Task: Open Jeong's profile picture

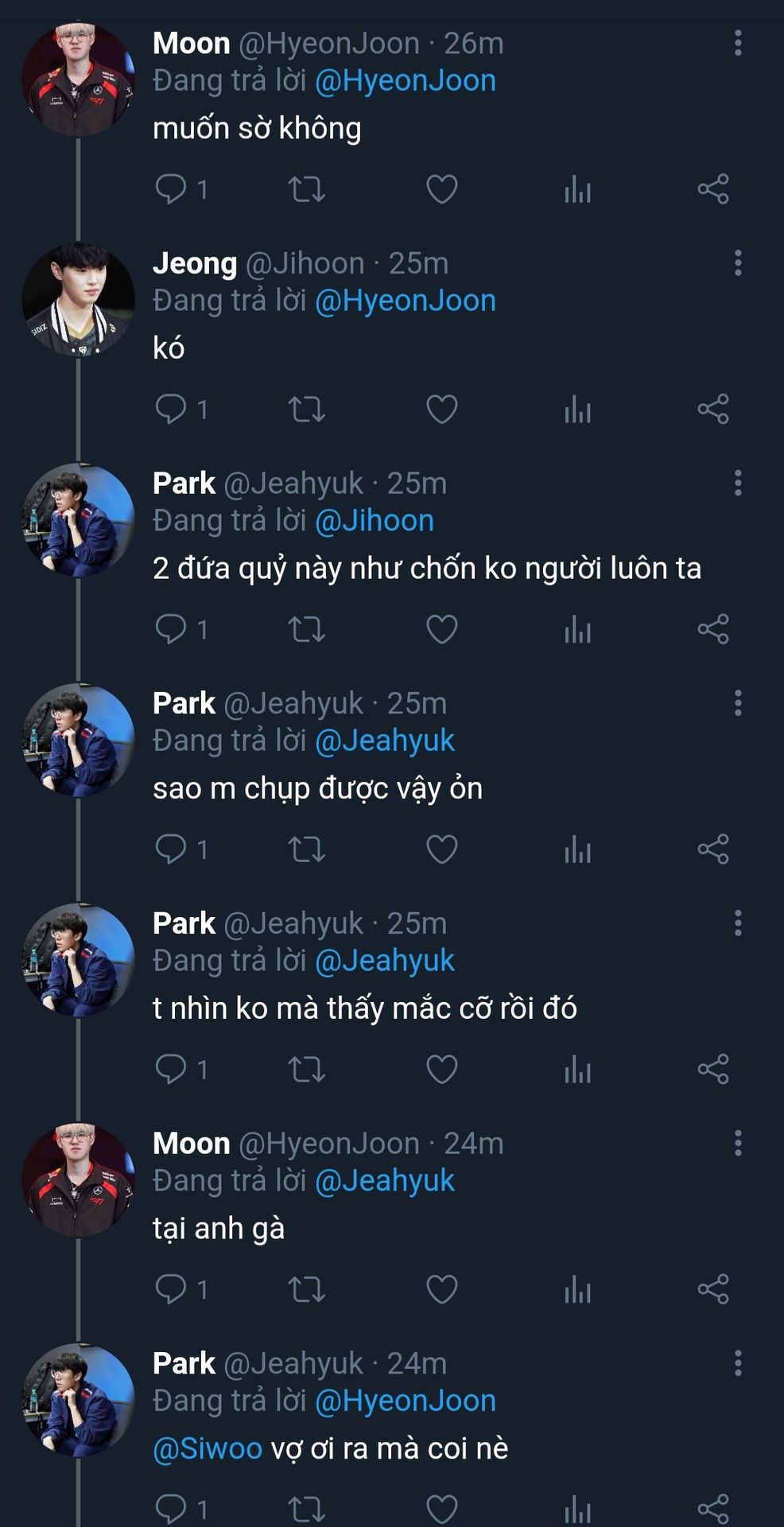Action: click(78, 300)
